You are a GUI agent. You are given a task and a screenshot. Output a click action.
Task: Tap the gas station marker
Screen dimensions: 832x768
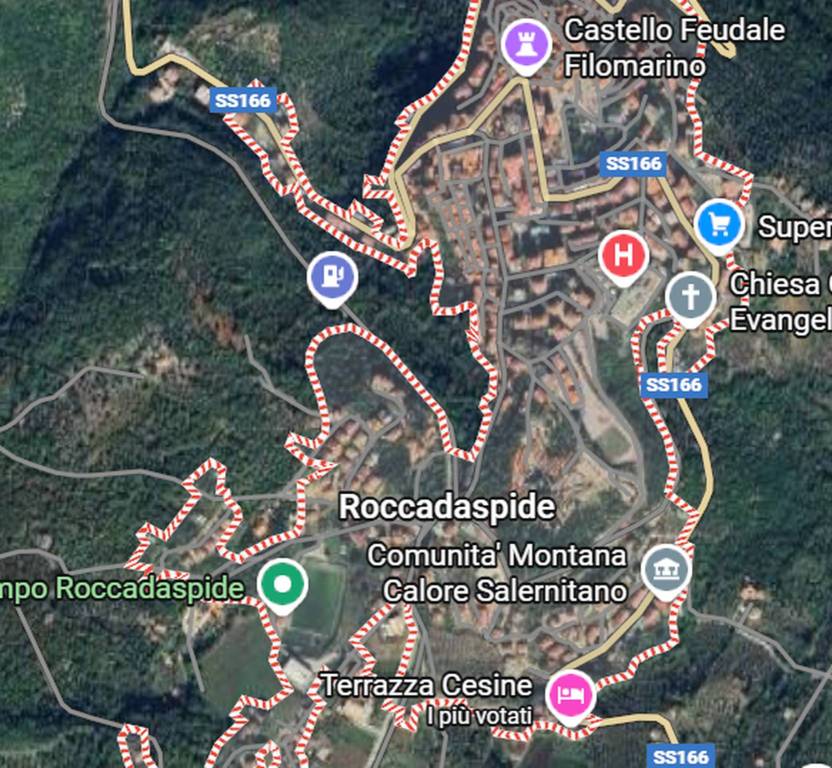(332, 276)
